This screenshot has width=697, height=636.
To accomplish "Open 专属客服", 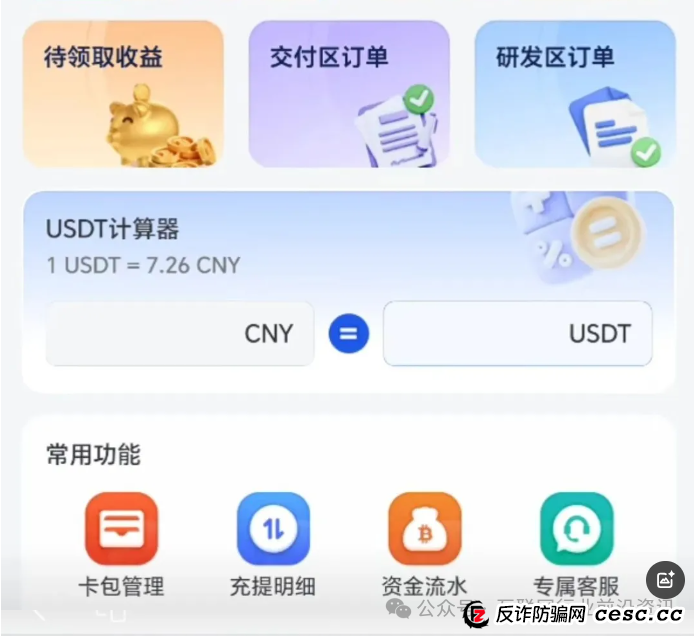I will point(576,530).
